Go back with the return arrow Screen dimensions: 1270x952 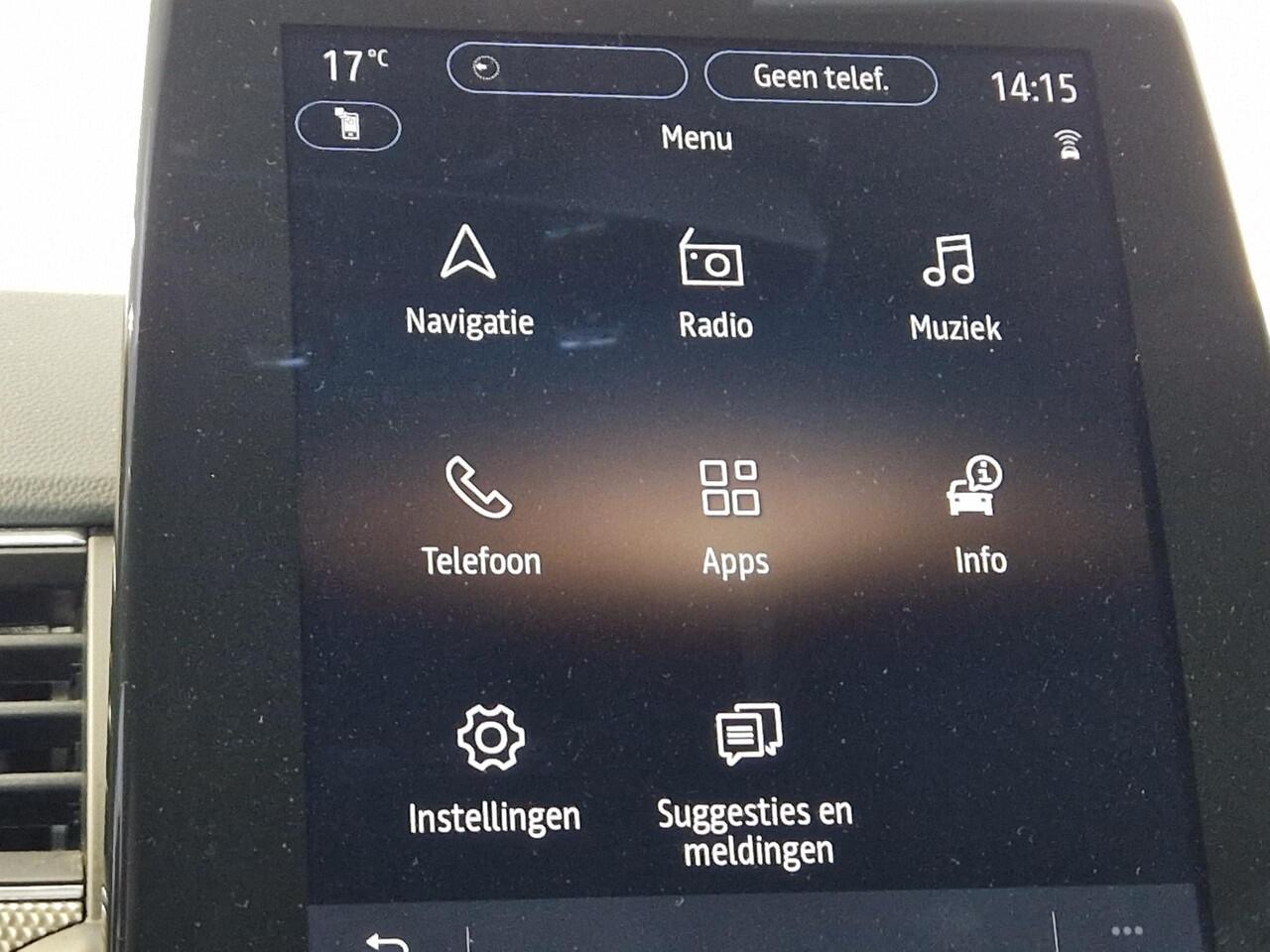point(387,940)
